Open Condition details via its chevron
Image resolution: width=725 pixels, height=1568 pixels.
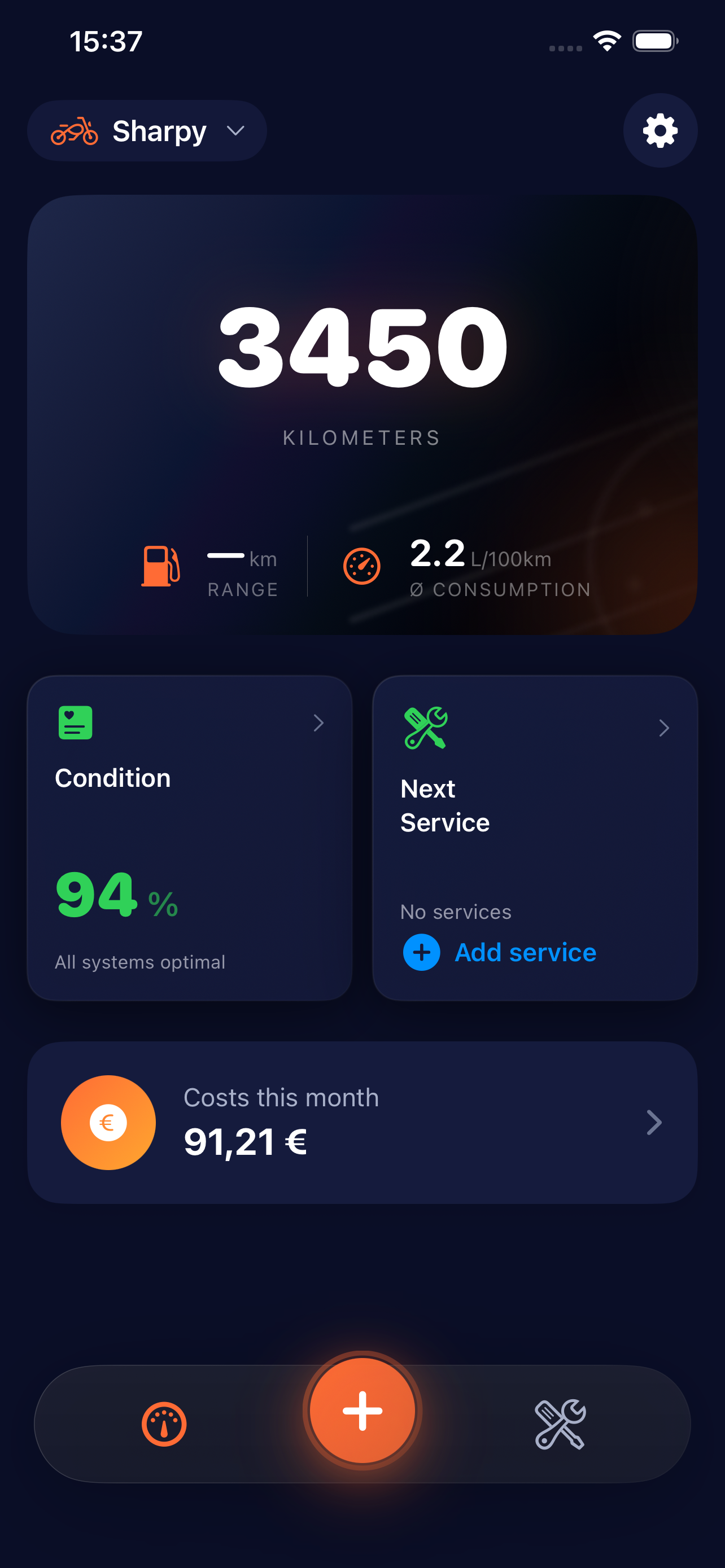click(x=318, y=723)
